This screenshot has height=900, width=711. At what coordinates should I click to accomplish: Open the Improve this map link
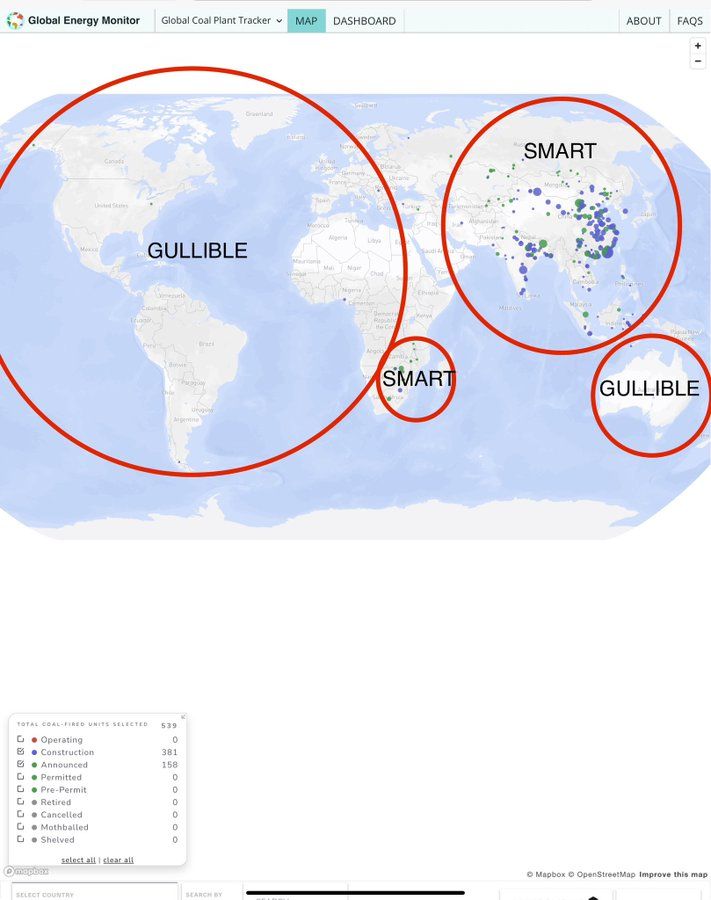point(673,874)
